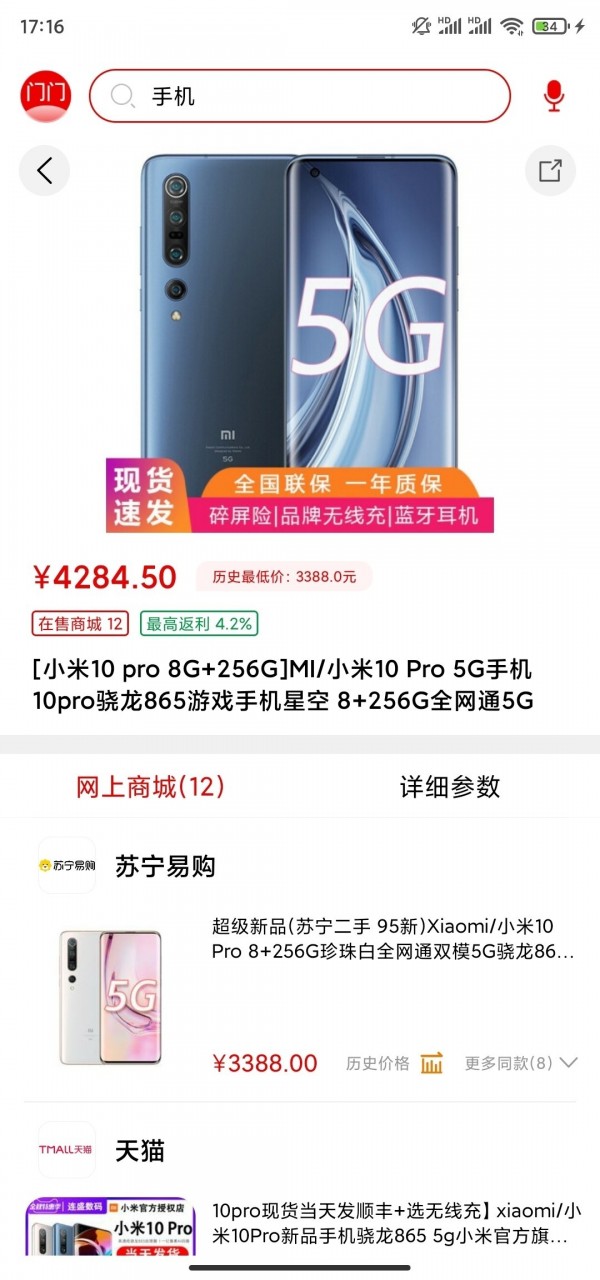Open the 门门 logo button
The height and width of the screenshot is (1280, 600).
pyautogui.click(x=46, y=96)
